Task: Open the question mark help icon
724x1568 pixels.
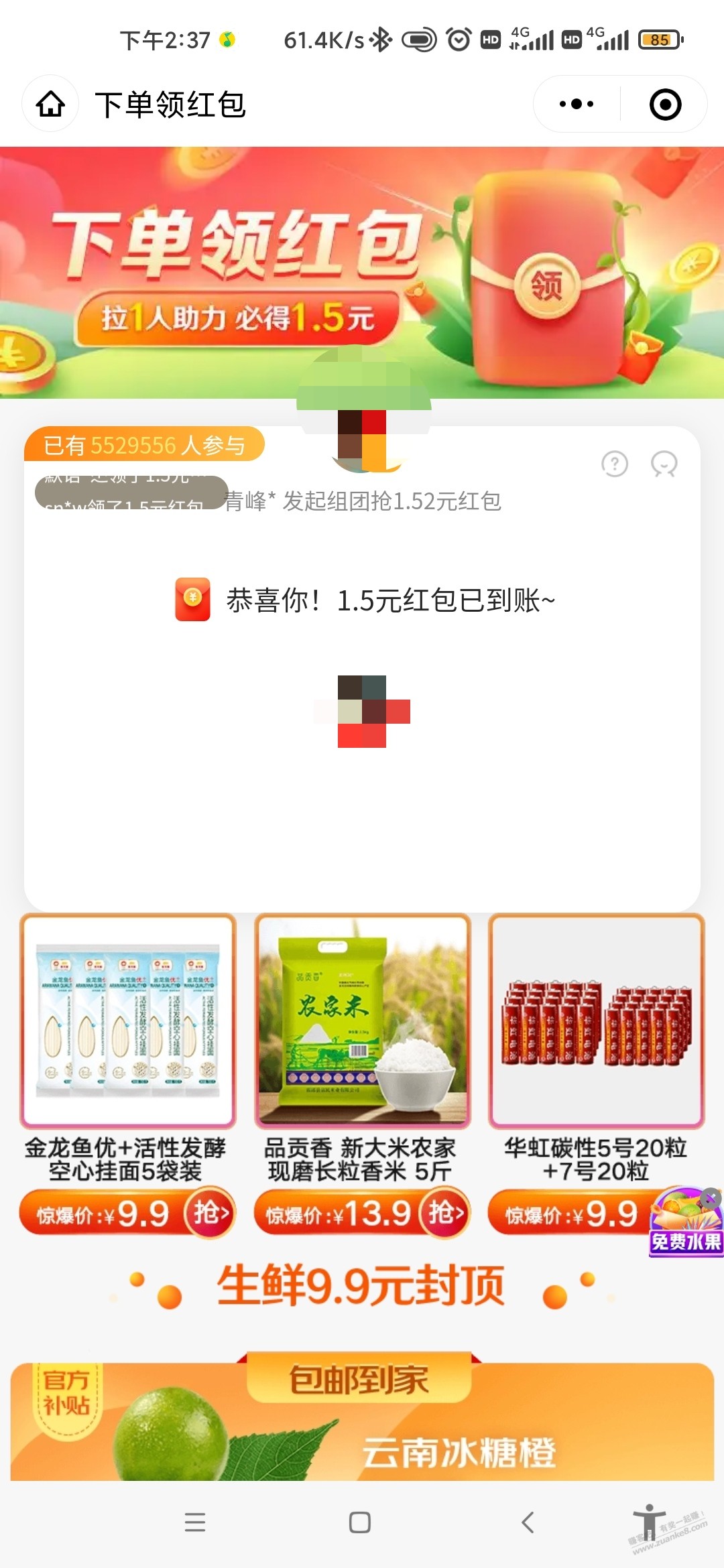Action: click(614, 464)
